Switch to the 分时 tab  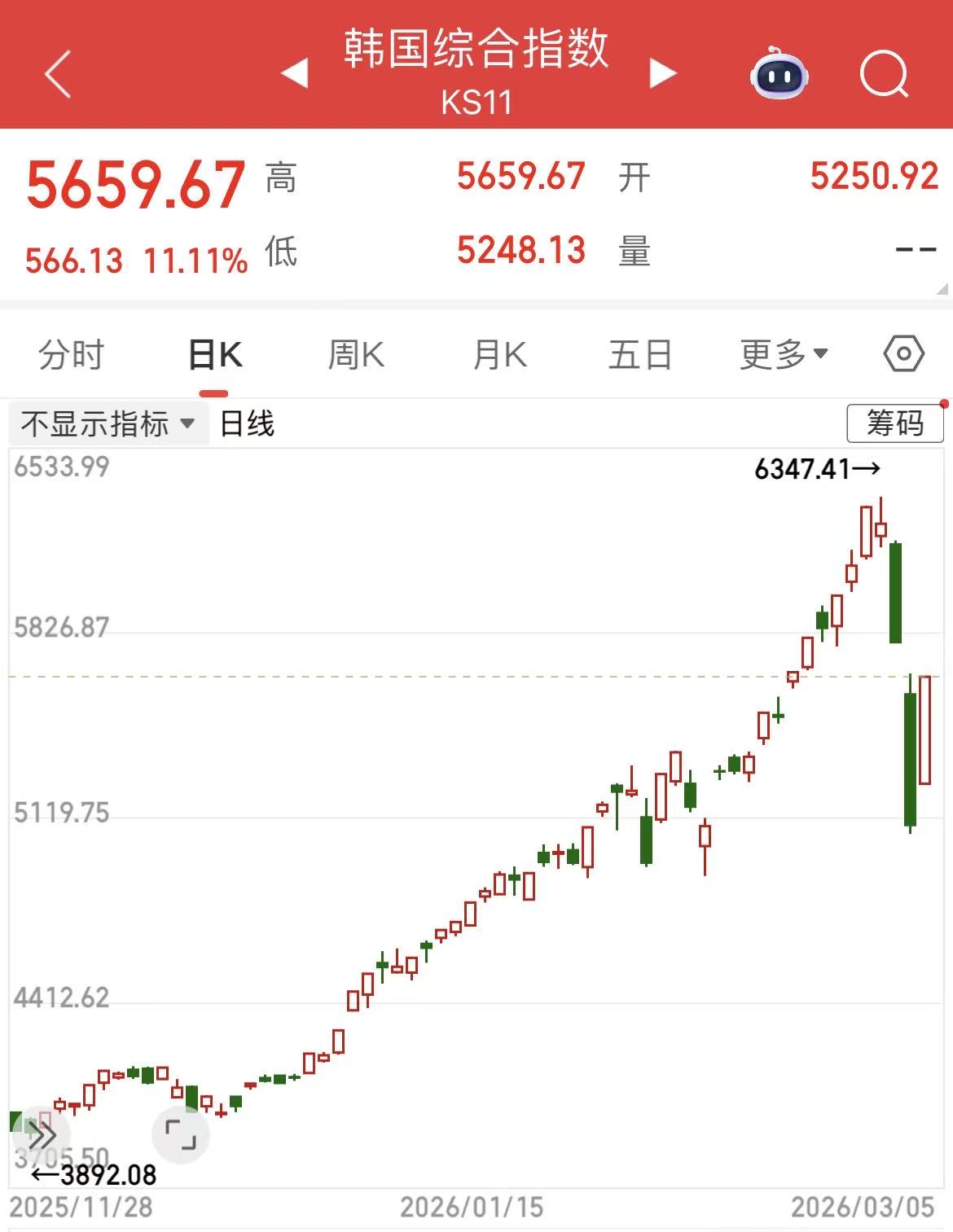click(72, 355)
